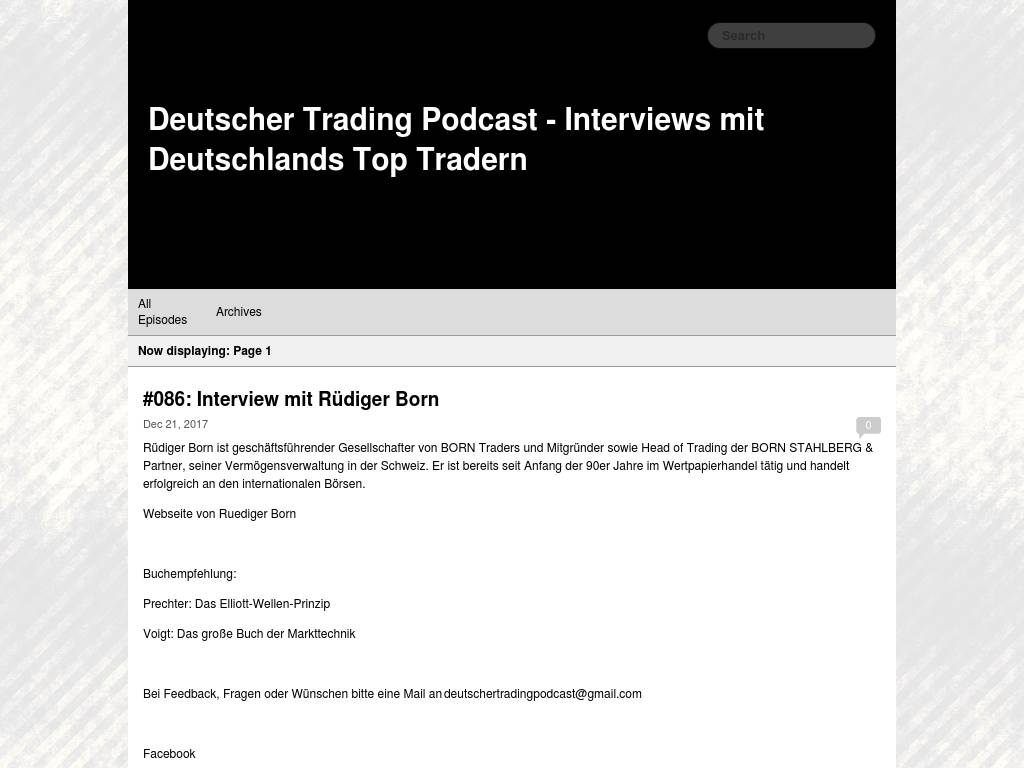Open Voigt: Das große Buch der Markttechnik
The image size is (1024, 768).
coord(249,634)
